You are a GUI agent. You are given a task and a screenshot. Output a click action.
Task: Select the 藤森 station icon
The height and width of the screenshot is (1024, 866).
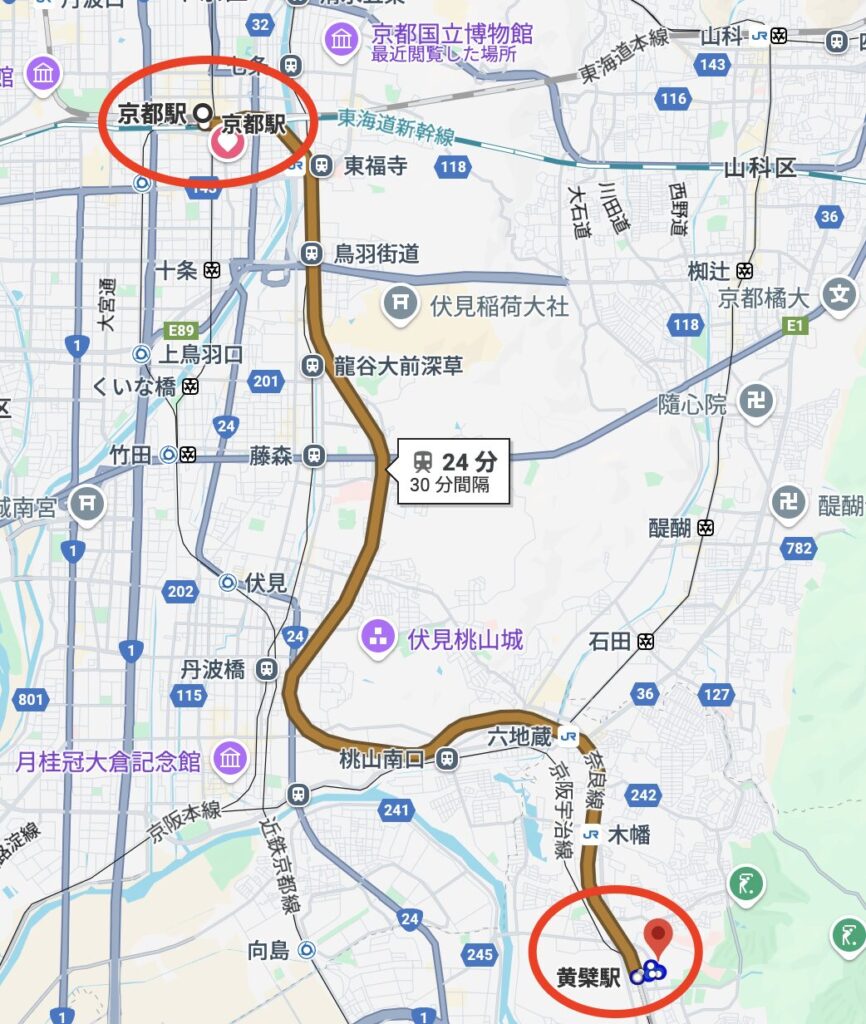pos(315,456)
